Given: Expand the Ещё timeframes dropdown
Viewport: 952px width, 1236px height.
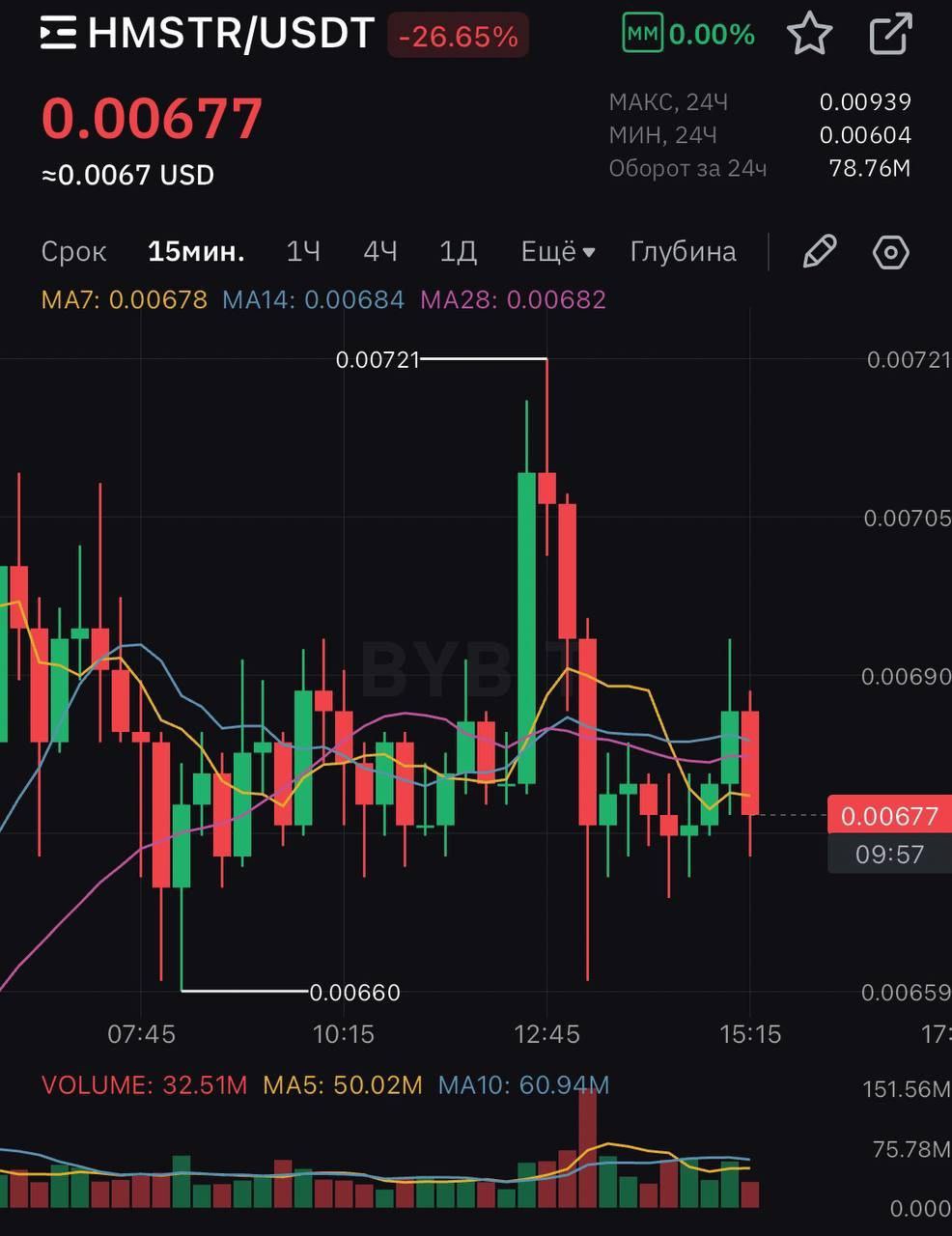Looking at the screenshot, I should (x=558, y=252).
